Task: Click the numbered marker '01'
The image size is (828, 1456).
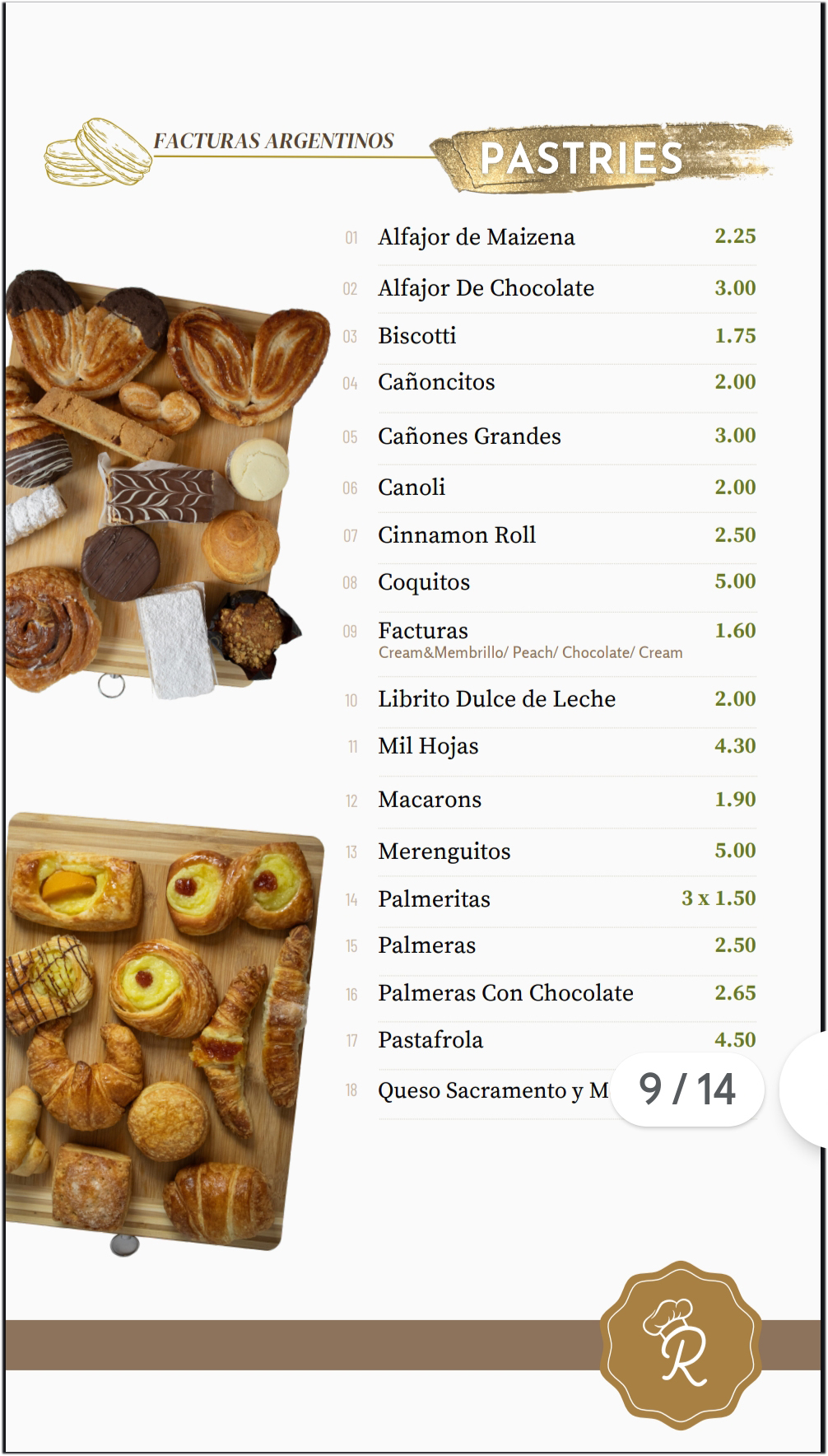Action: (352, 238)
